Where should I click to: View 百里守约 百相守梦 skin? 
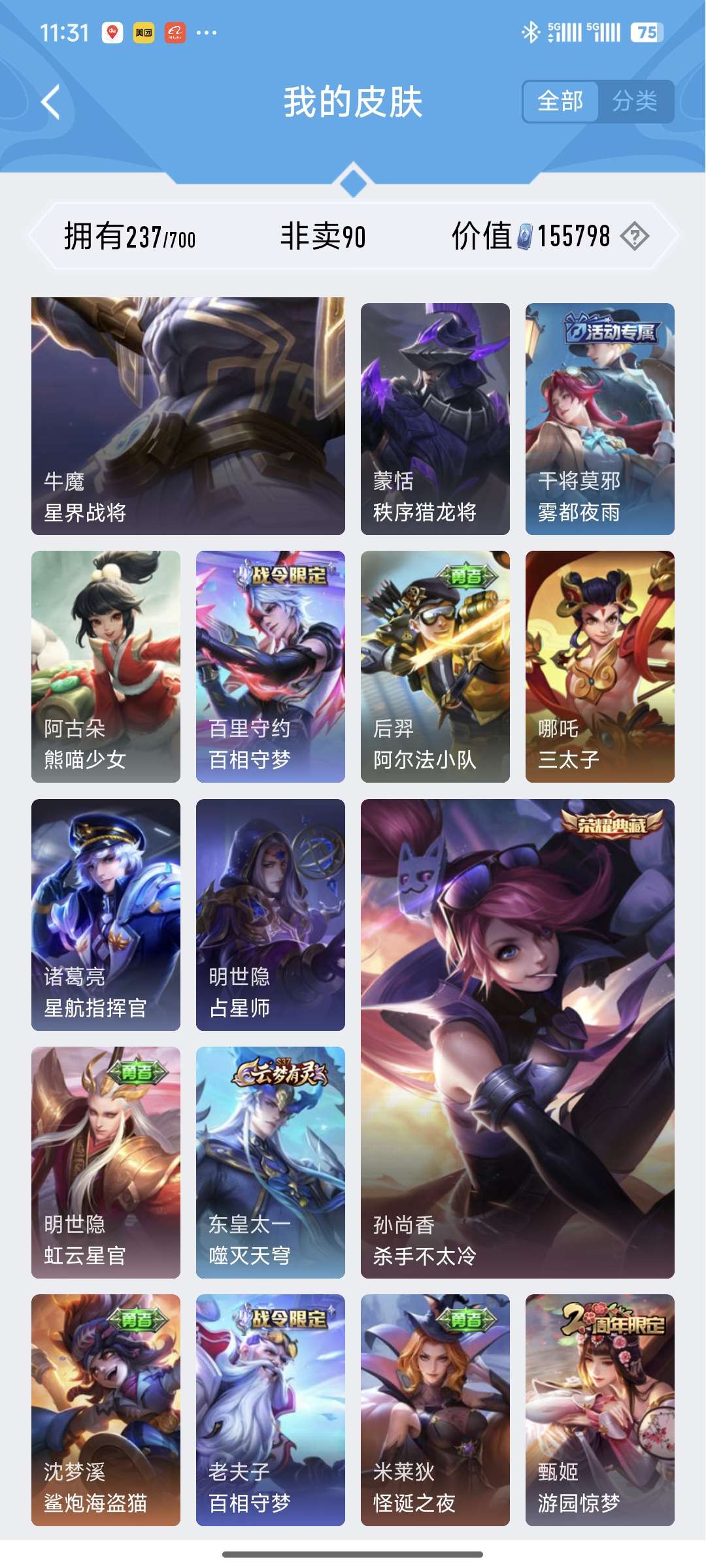tap(271, 666)
